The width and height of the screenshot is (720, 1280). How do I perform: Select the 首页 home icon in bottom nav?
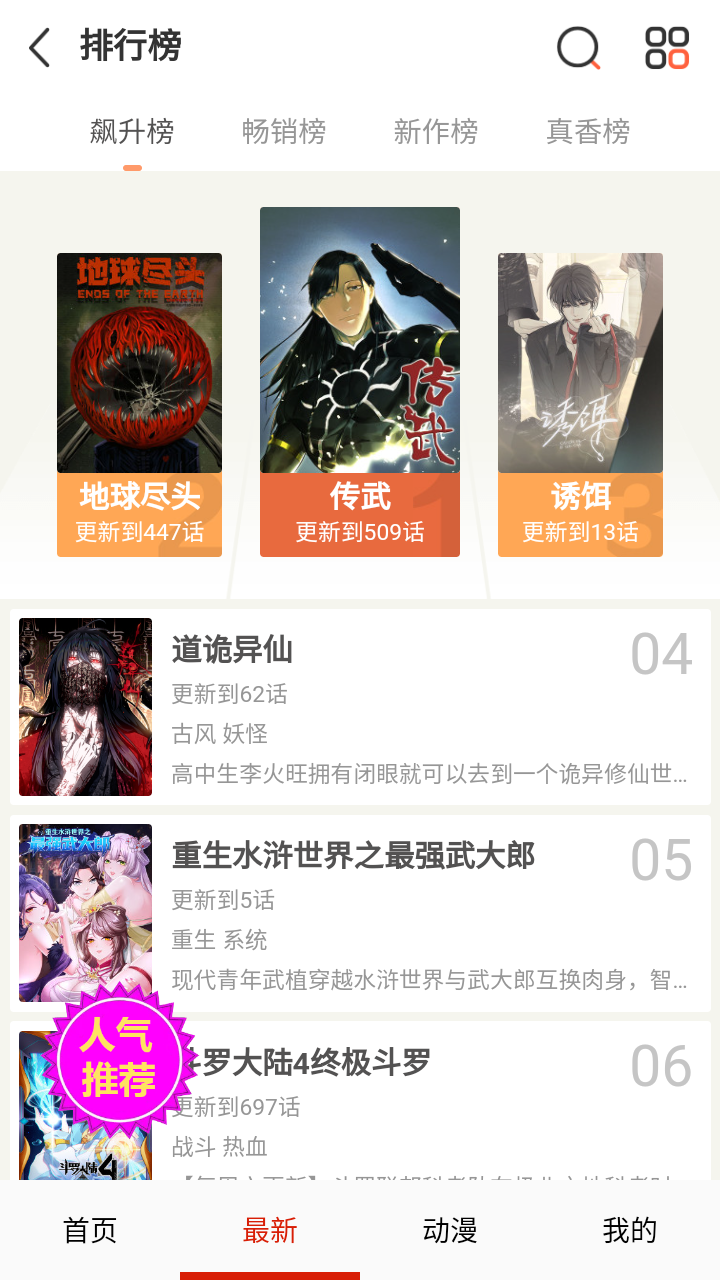tap(89, 1230)
